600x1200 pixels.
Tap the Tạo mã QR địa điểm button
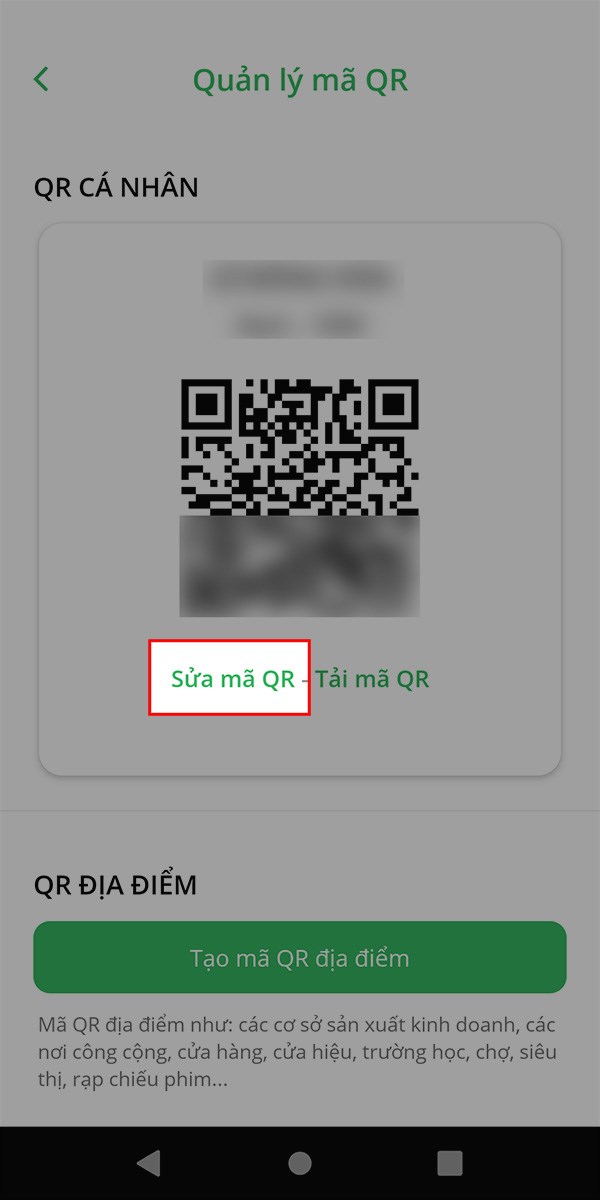tap(300, 958)
